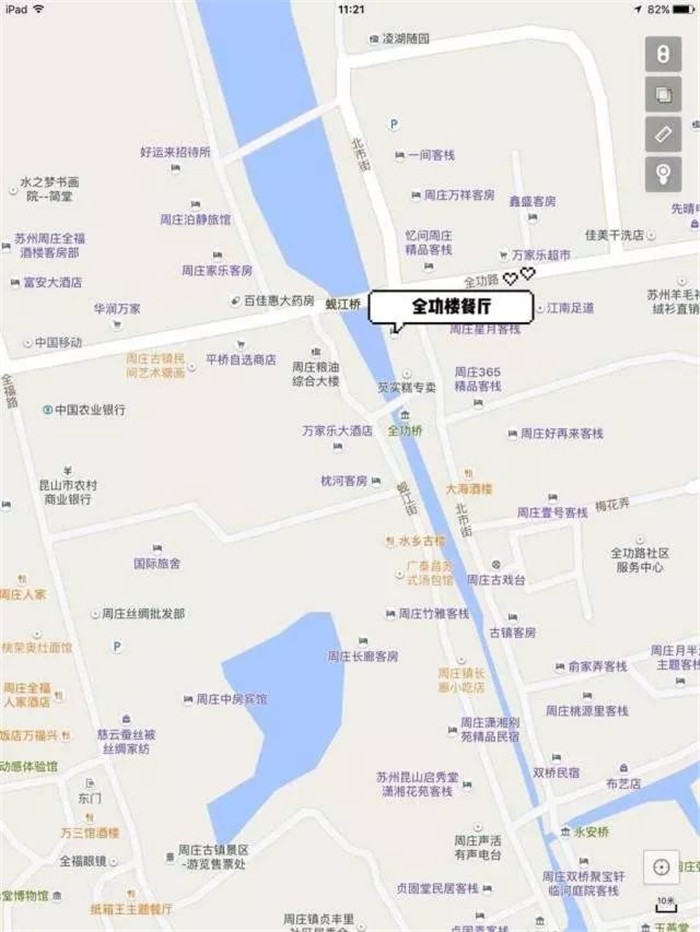Select 大海酒楼 restaurant label

pos(469,489)
